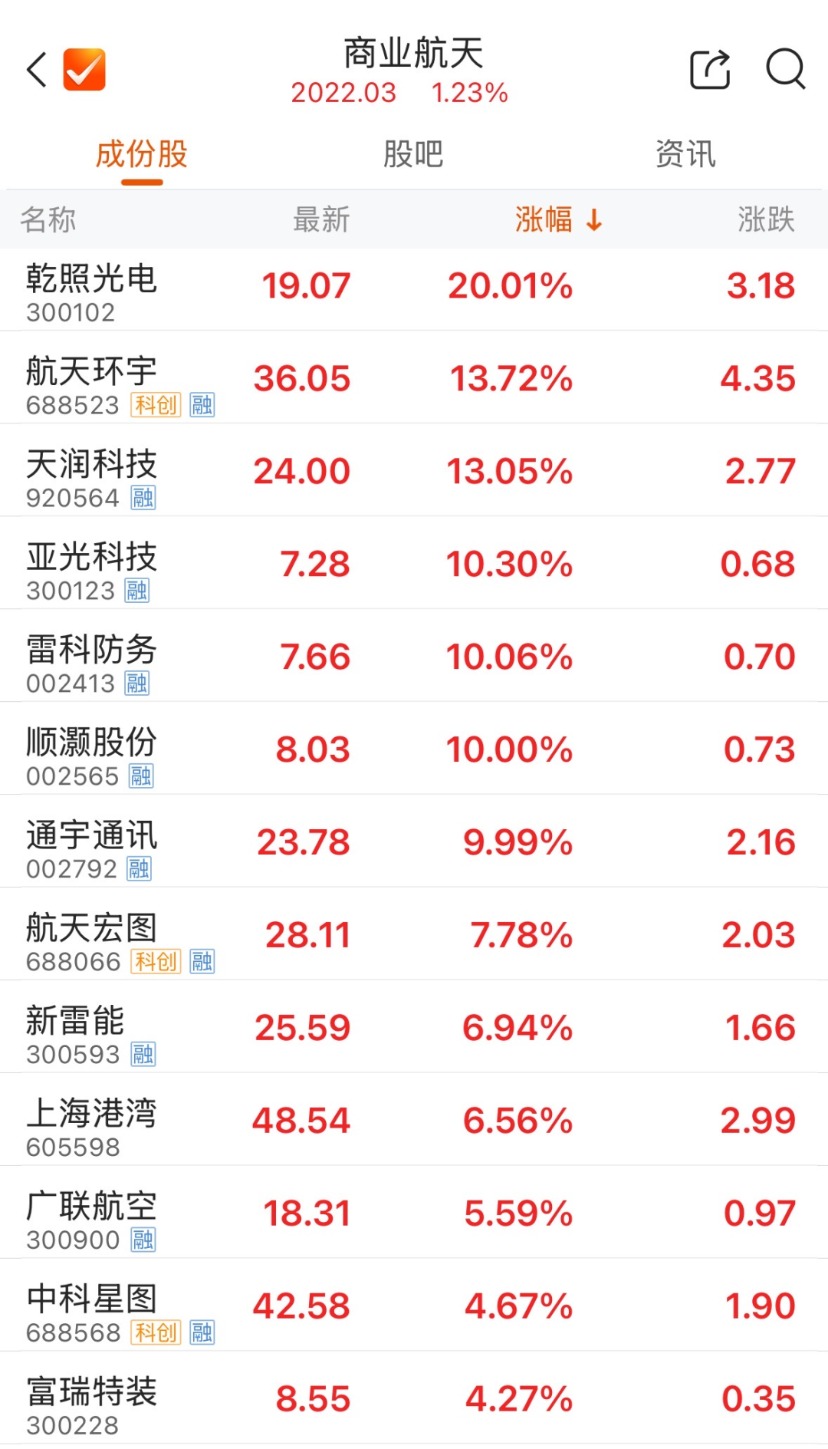The image size is (828, 1449).
Task: Sort the list by 涨幅
Action: 558,220
